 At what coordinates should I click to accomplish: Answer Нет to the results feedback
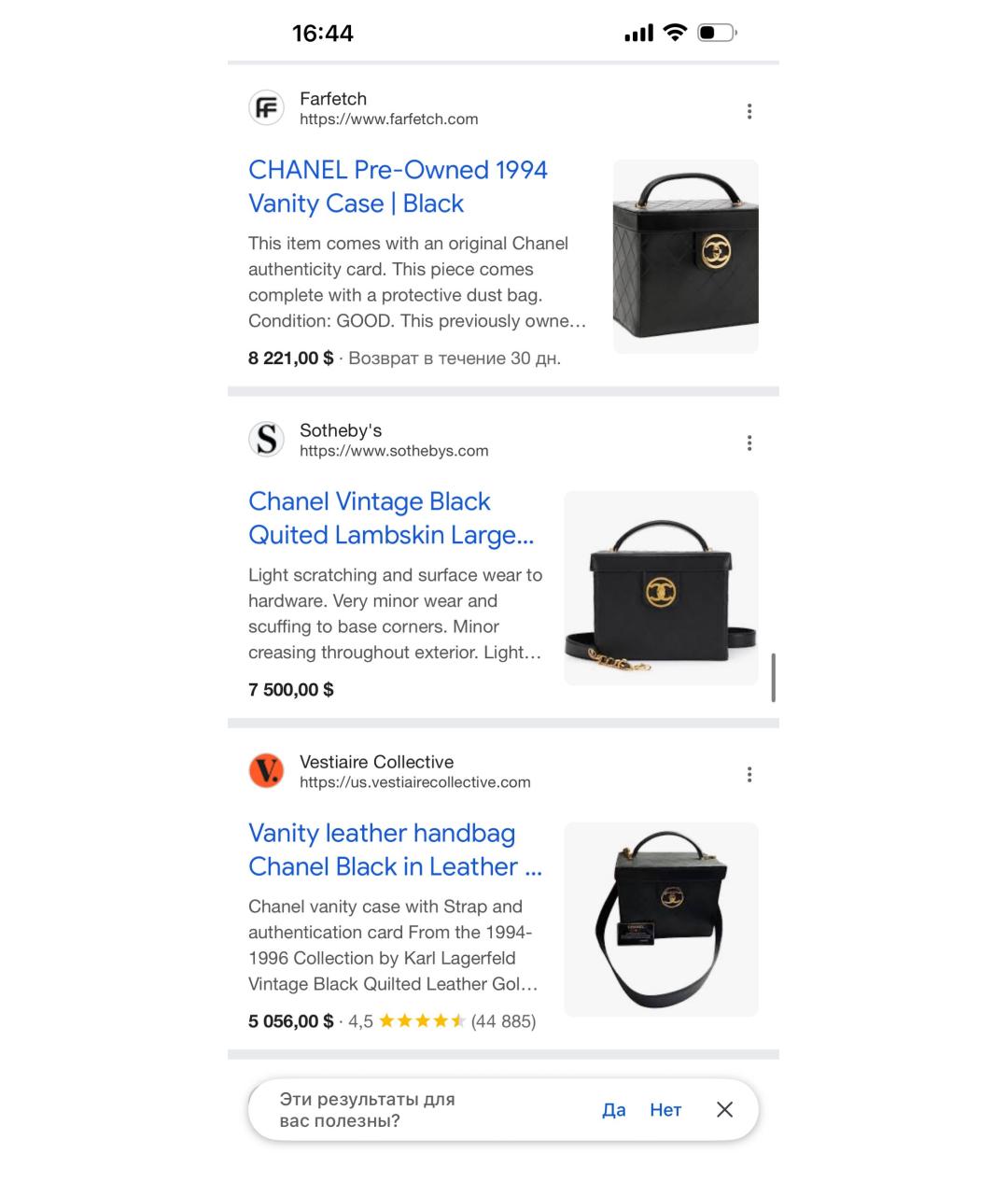(665, 1110)
